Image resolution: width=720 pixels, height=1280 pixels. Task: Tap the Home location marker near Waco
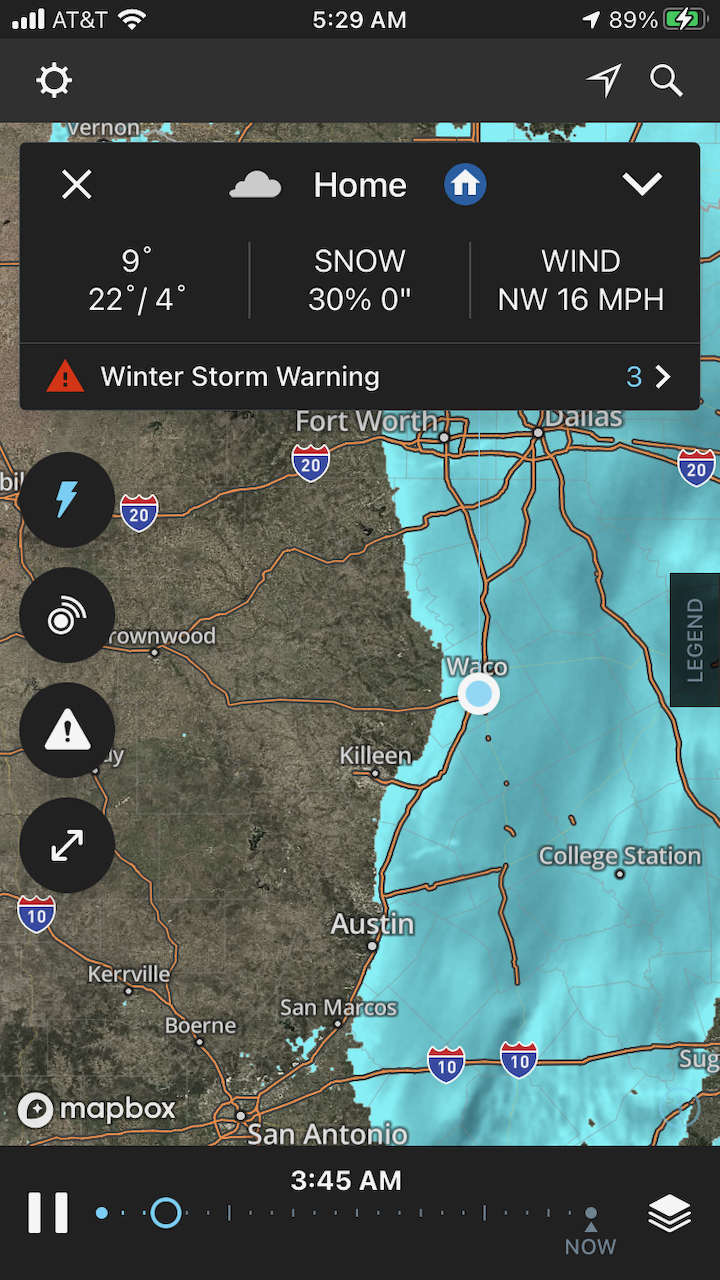[479, 693]
